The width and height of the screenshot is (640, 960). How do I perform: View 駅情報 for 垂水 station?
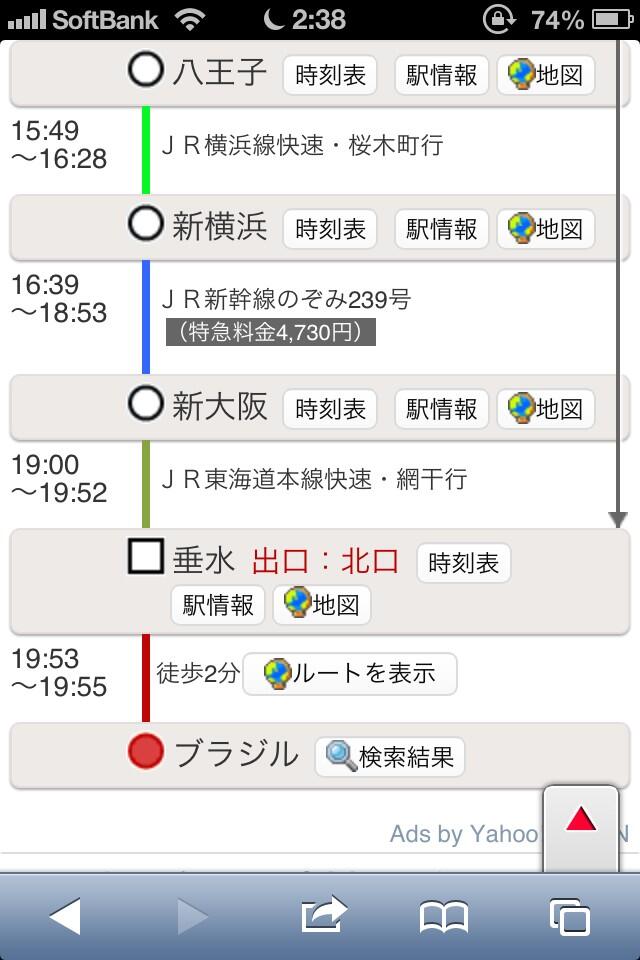pyautogui.click(x=217, y=605)
